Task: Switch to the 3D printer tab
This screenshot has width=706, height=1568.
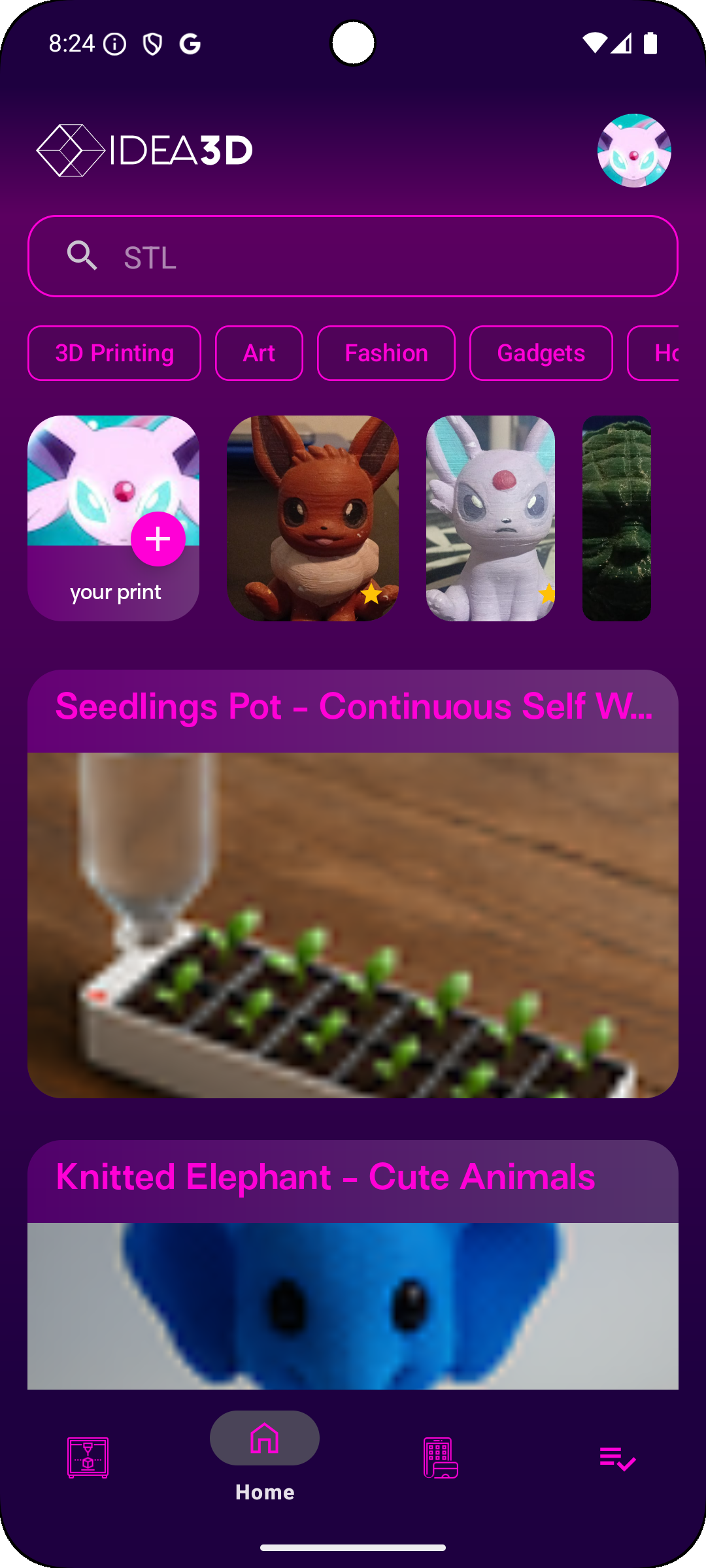Action: pyautogui.click(x=88, y=1458)
